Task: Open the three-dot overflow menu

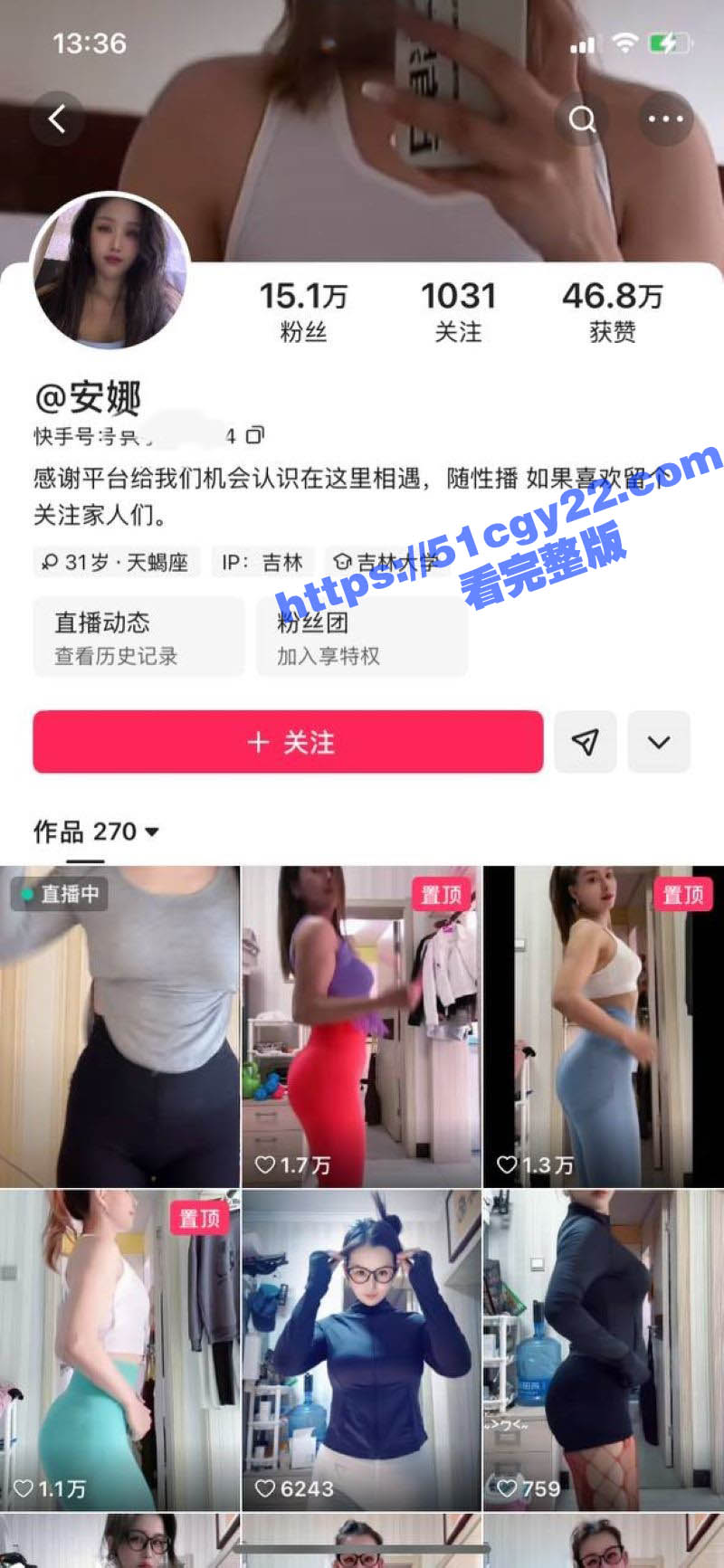Action: 666,119
